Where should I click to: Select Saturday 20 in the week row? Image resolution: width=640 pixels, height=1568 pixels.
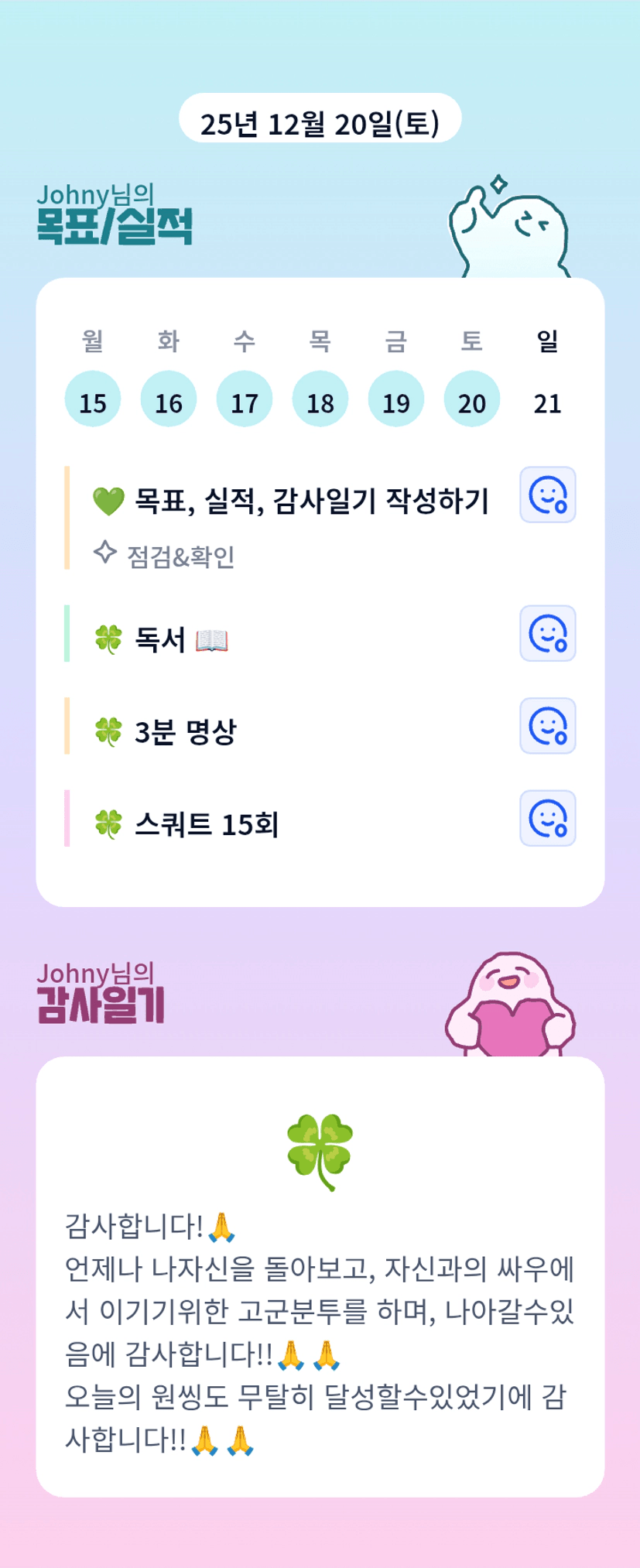(472, 399)
